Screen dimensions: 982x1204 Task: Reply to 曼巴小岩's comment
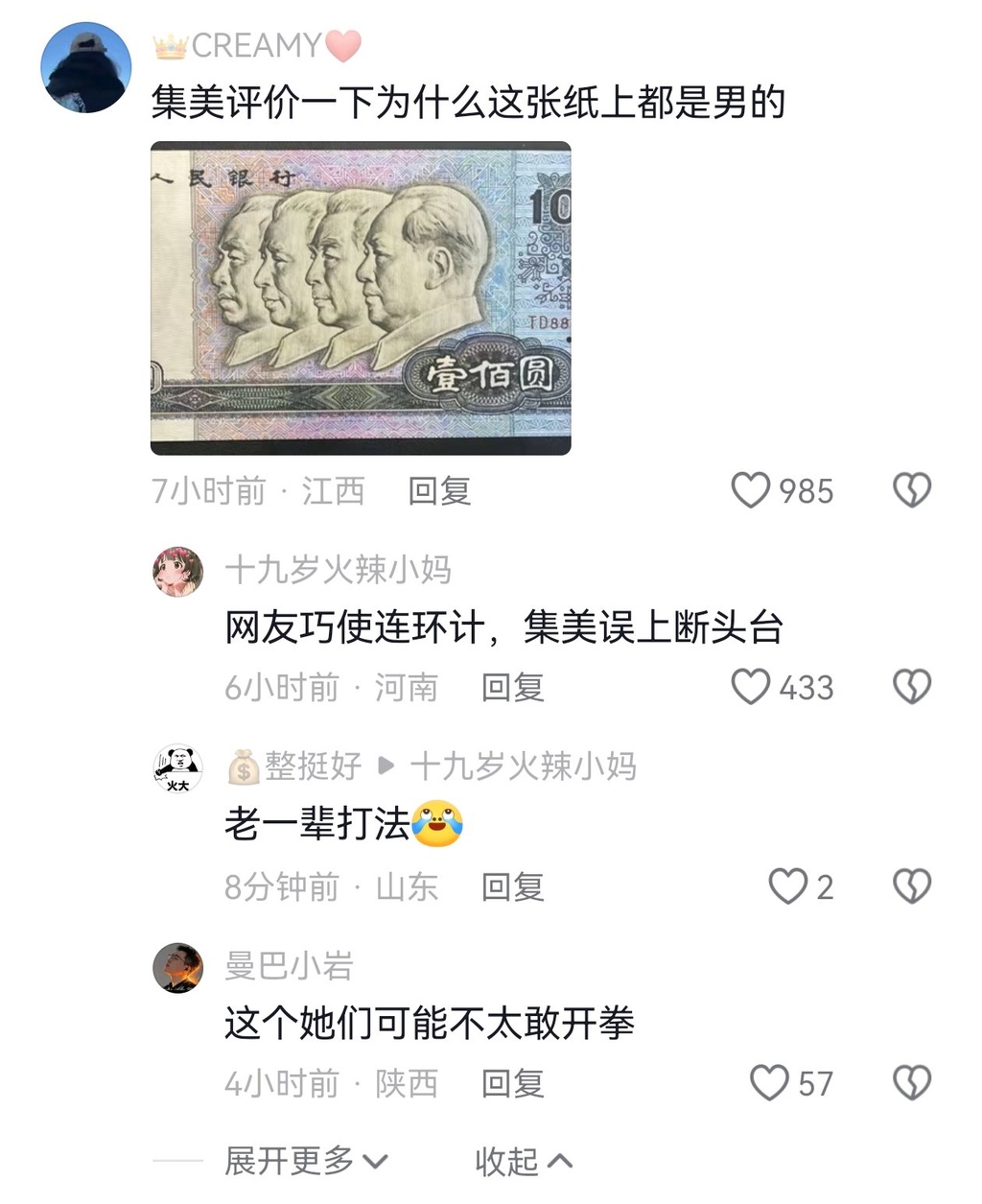click(512, 1084)
